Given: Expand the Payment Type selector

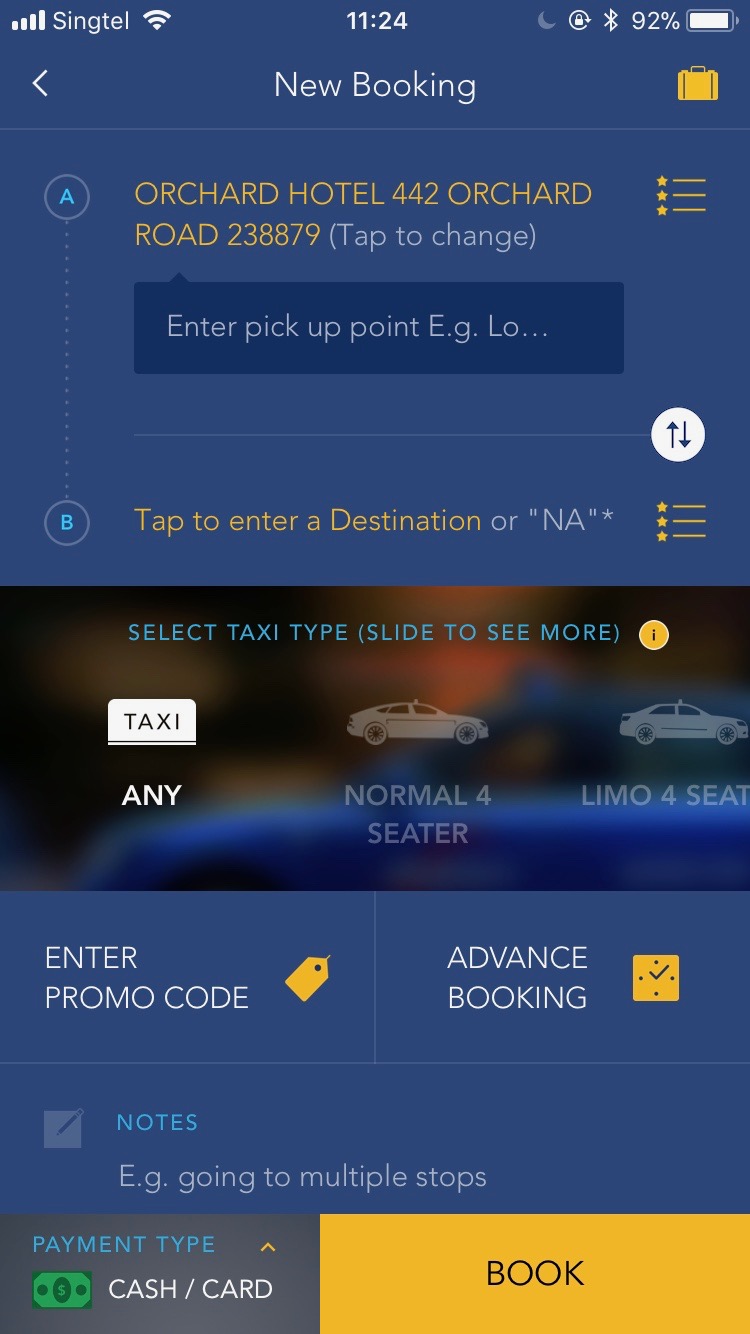Looking at the screenshot, I should (160, 1273).
